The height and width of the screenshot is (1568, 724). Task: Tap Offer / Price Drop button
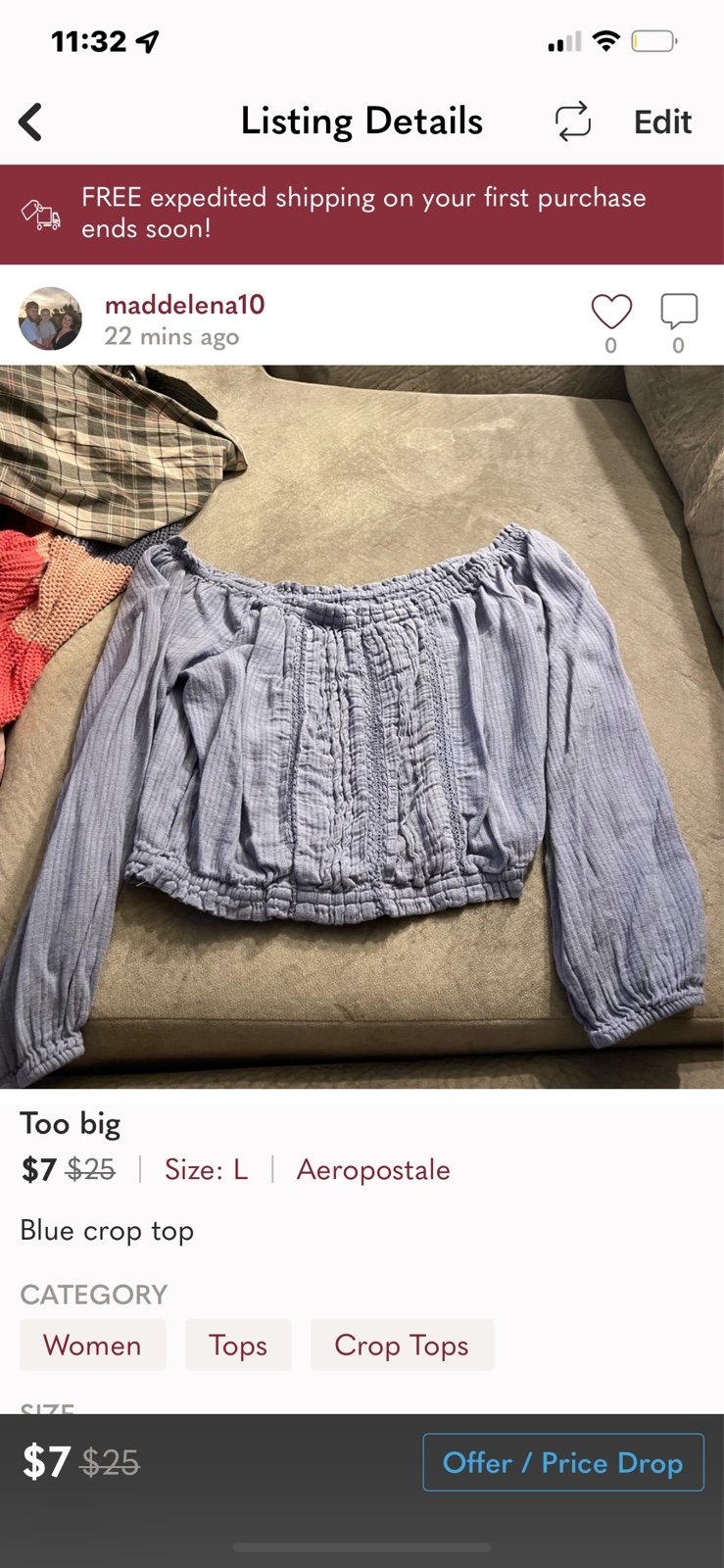[563, 1462]
